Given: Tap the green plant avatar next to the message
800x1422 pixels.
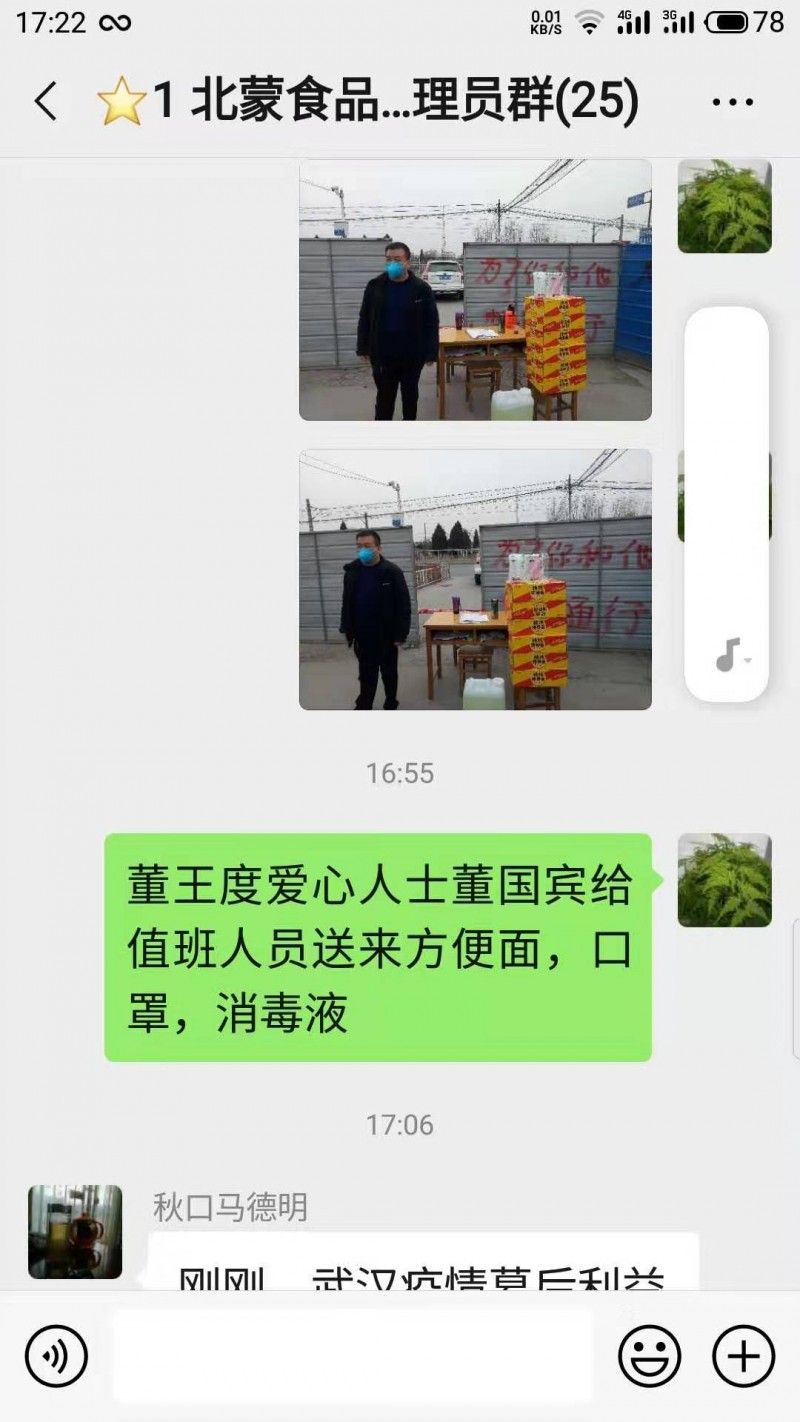Looking at the screenshot, I should [724, 880].
